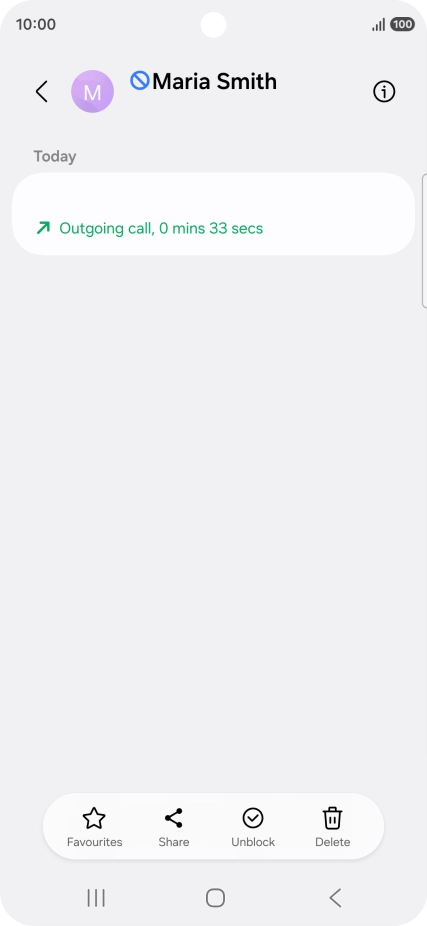Share this contact
The width and height of the screenshot is (427, 926).
(174, 827)
